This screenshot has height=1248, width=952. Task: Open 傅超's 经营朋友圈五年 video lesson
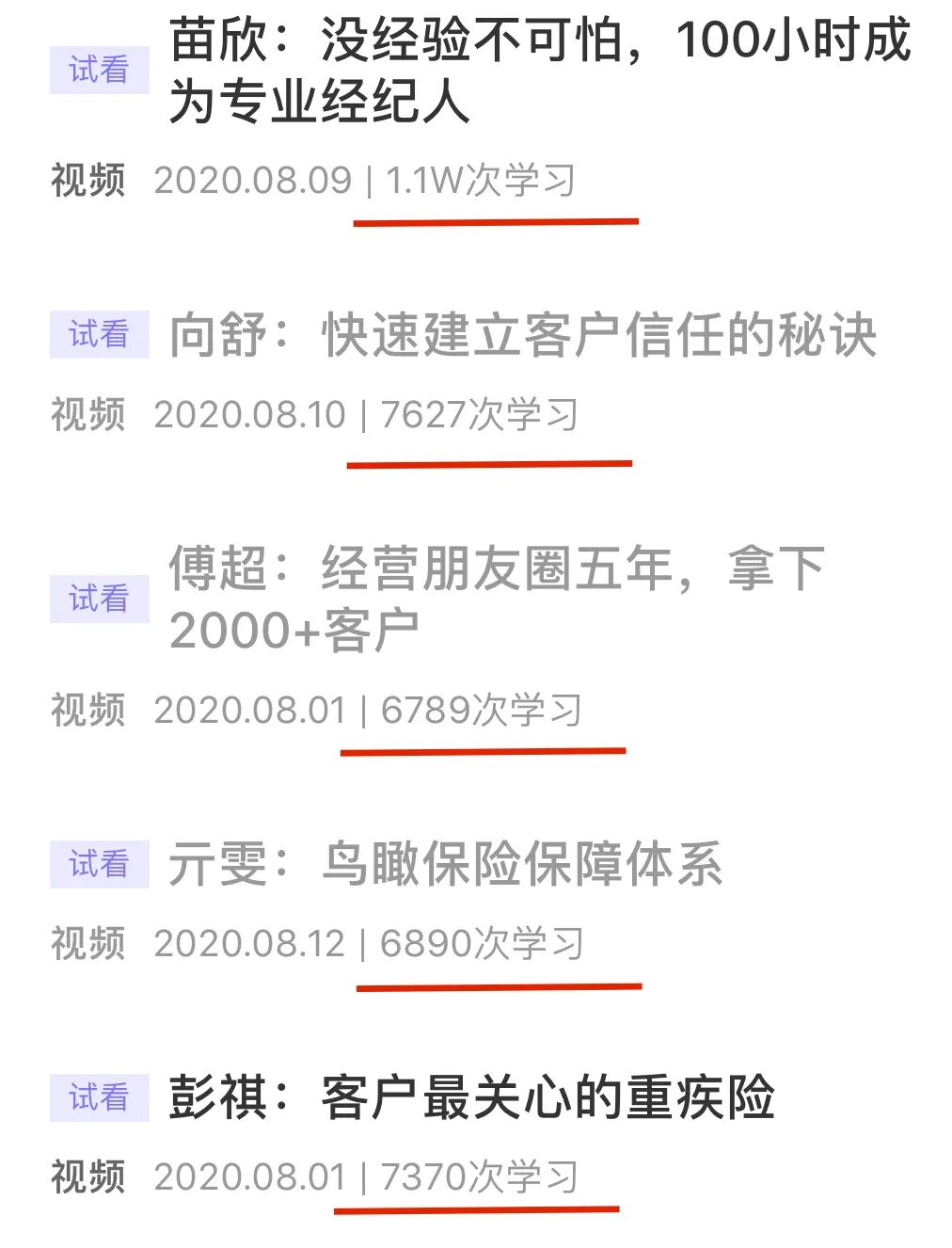click(x=496, y=599)
